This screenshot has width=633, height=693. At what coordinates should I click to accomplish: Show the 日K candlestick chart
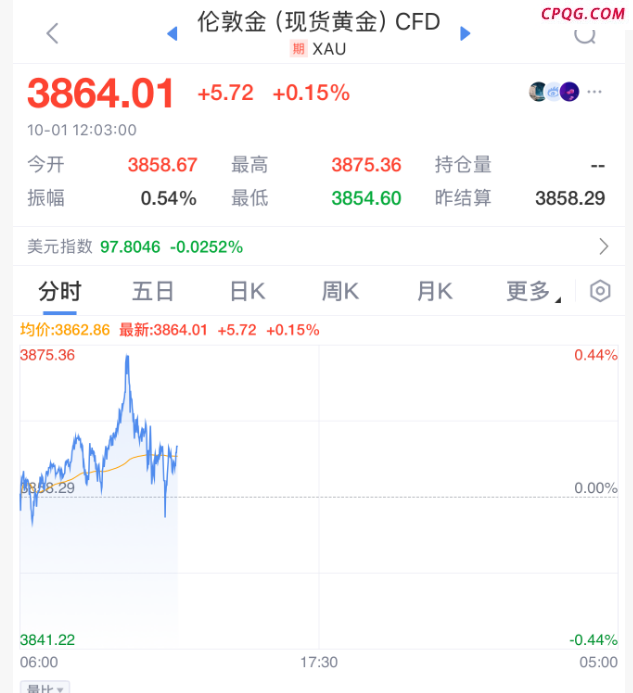[x=247, y=292]
